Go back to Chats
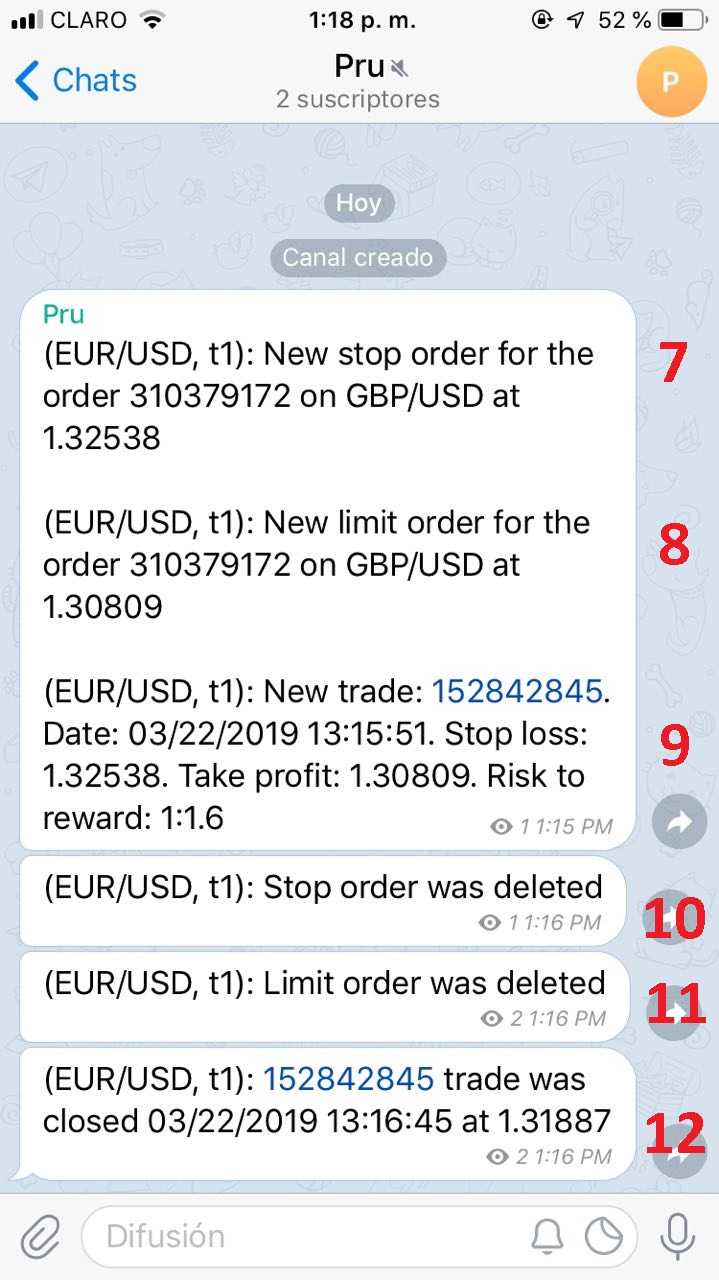This screenshot has width=719, height=1280. (76, 80)
